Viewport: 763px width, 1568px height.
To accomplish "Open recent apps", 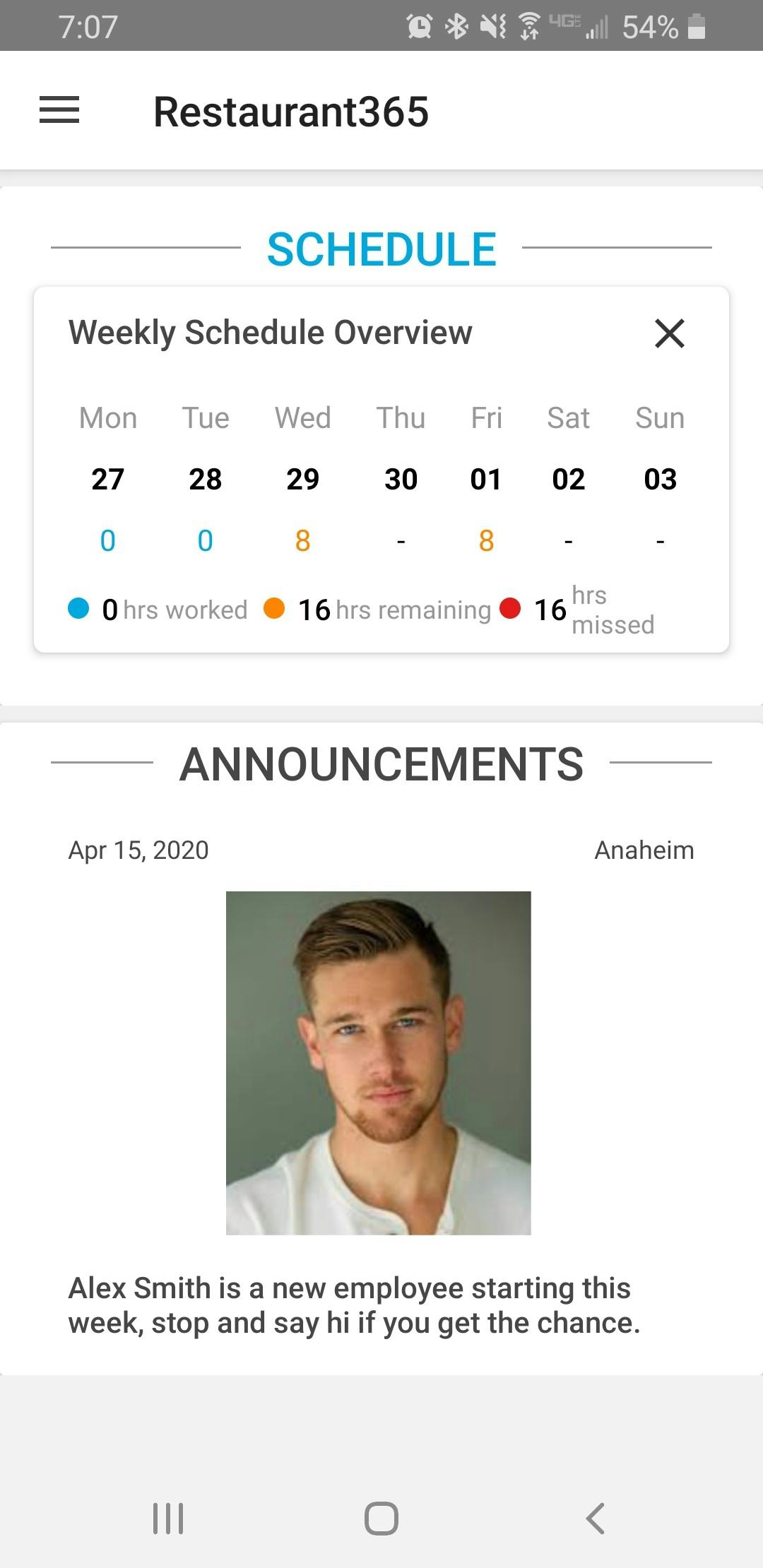I will click(168, 1518).
